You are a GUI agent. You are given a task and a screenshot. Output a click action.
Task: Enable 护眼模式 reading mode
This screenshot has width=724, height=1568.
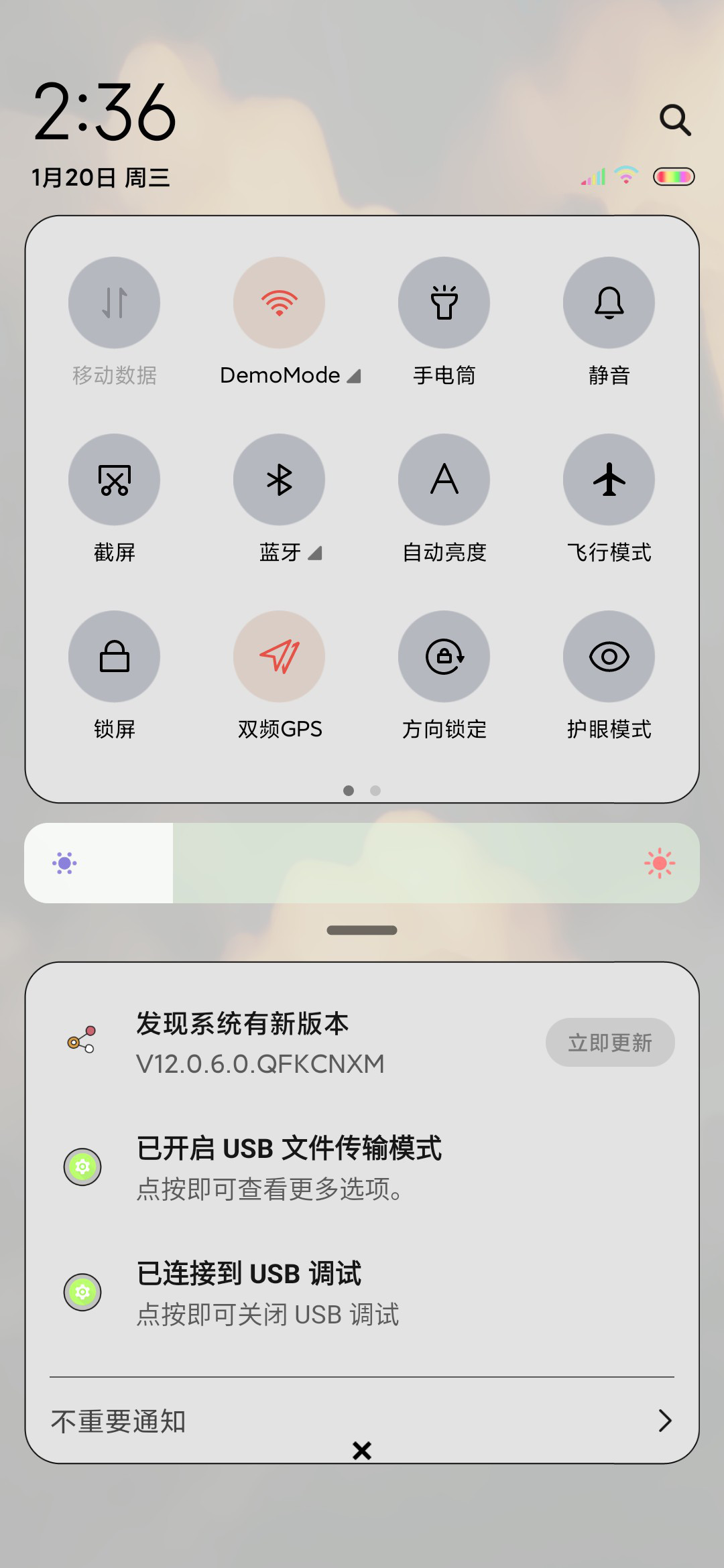[x=609, y=657]
